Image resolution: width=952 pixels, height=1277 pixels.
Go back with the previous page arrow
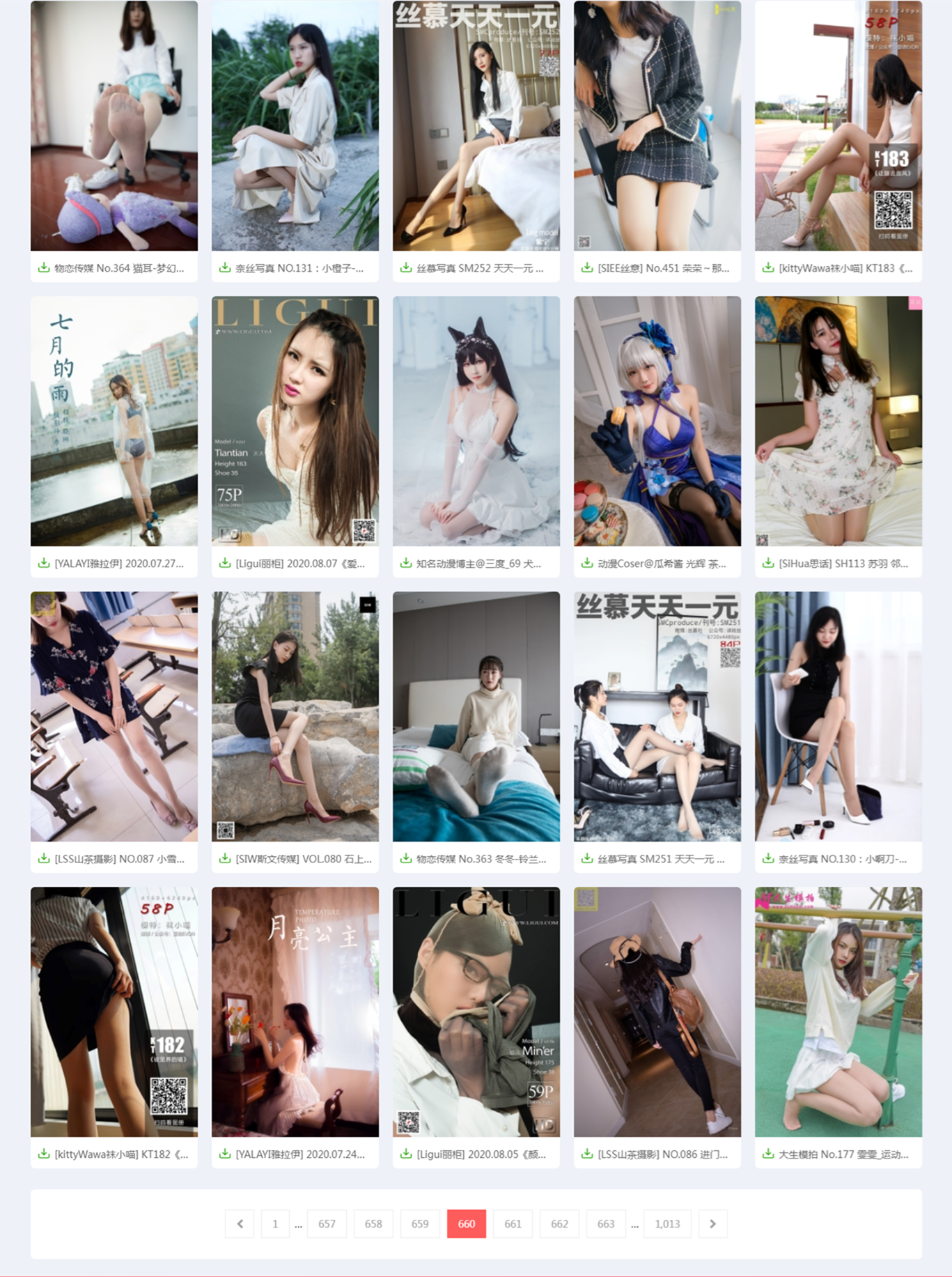coord(240,1223)
